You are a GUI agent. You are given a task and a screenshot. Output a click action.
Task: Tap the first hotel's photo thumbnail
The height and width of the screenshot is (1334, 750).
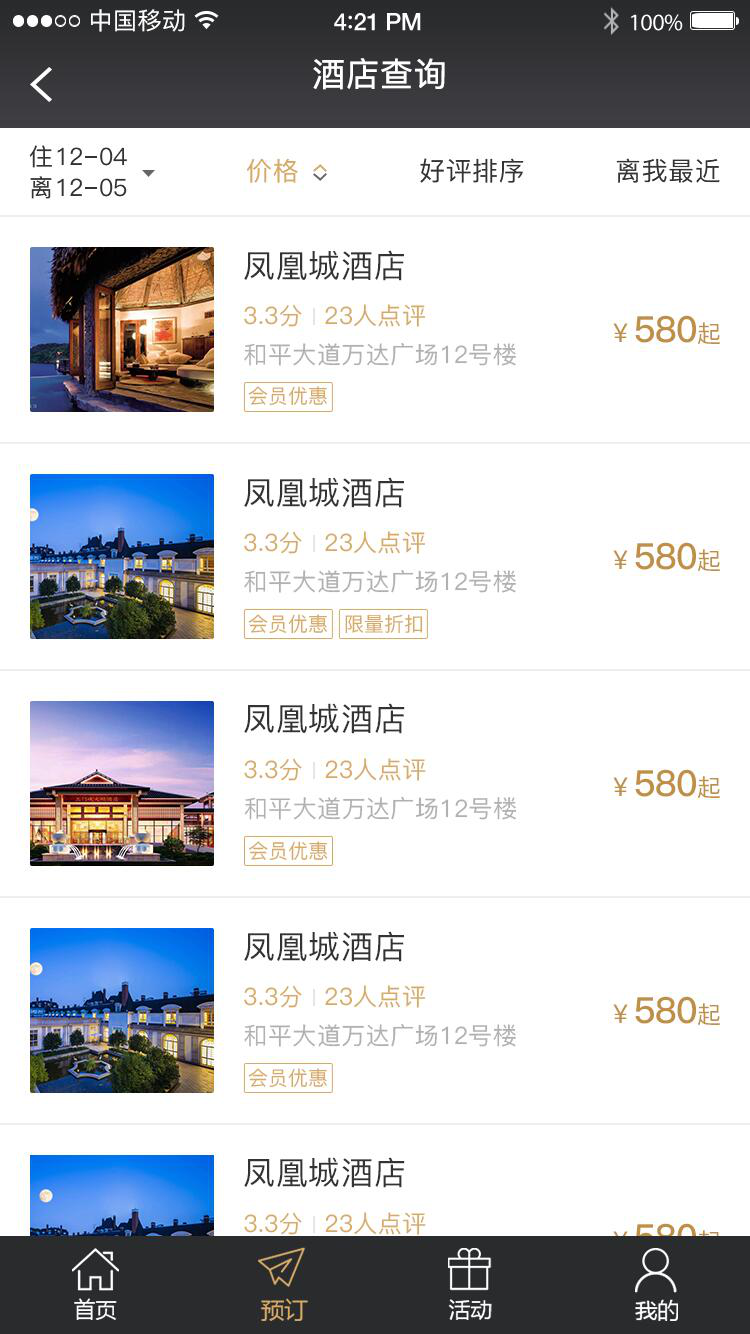click(122, 330)
